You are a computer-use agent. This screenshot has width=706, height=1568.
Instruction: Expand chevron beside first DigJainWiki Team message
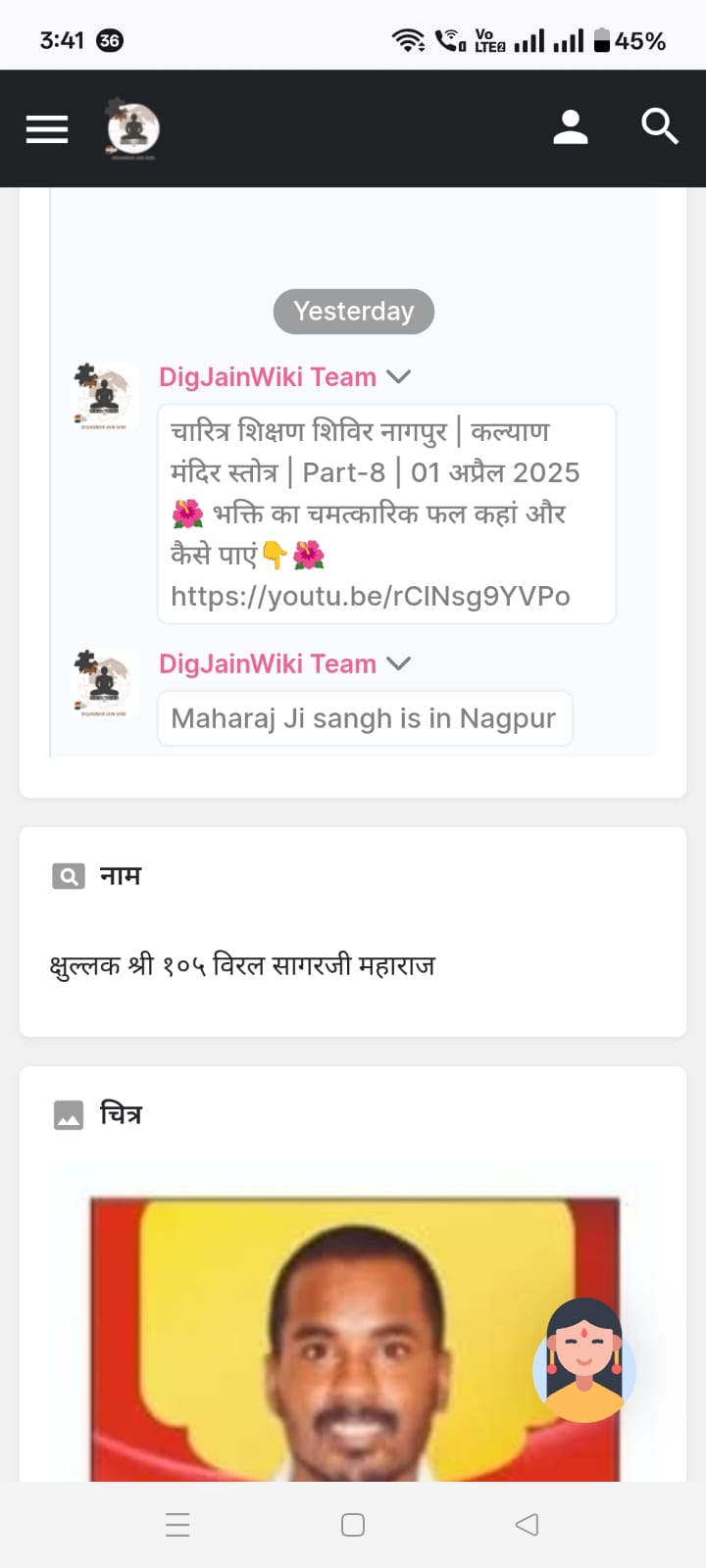tap(398, 376)
